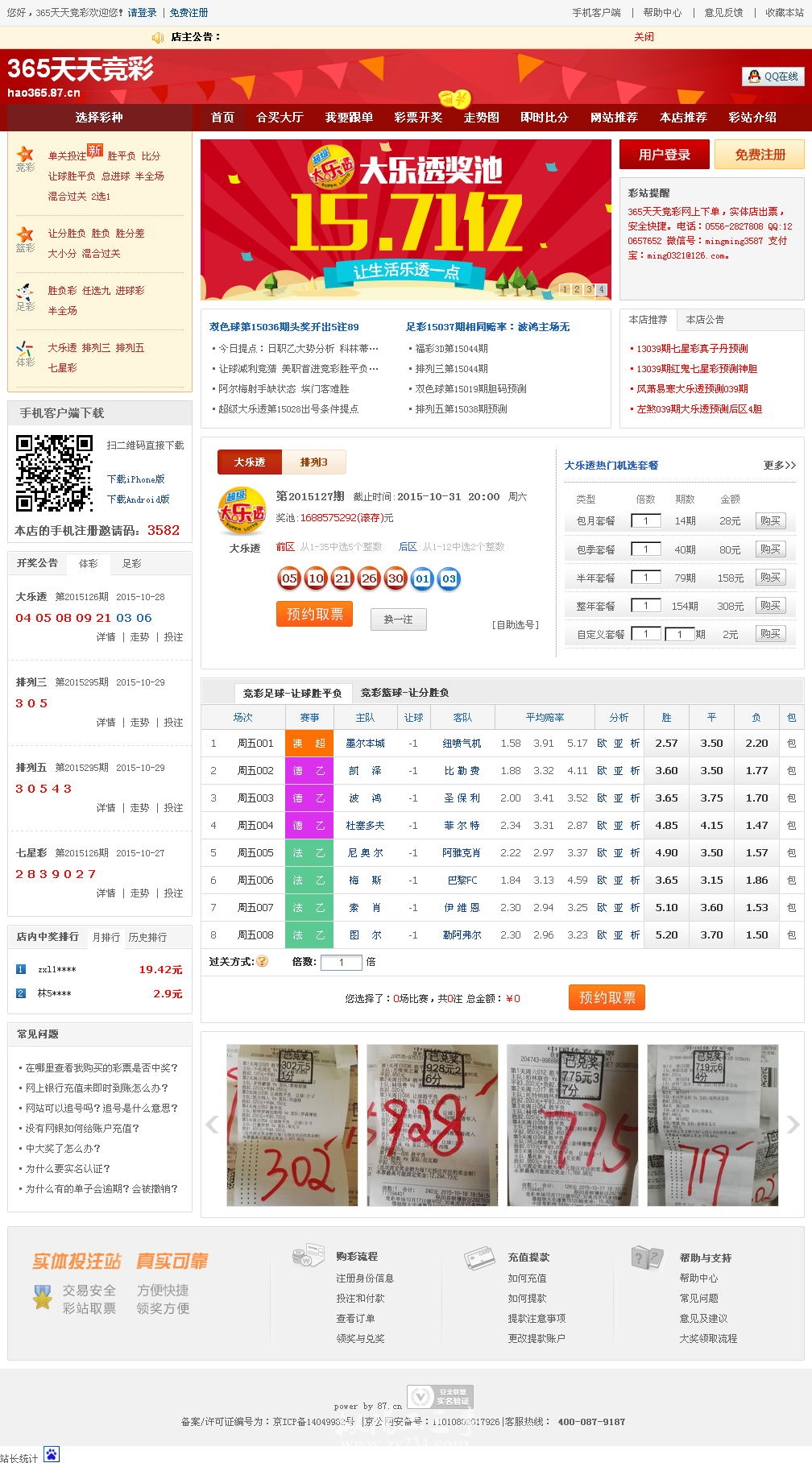Select win odds 2.57 for 周五001
812x1467 pixels.
666,744
